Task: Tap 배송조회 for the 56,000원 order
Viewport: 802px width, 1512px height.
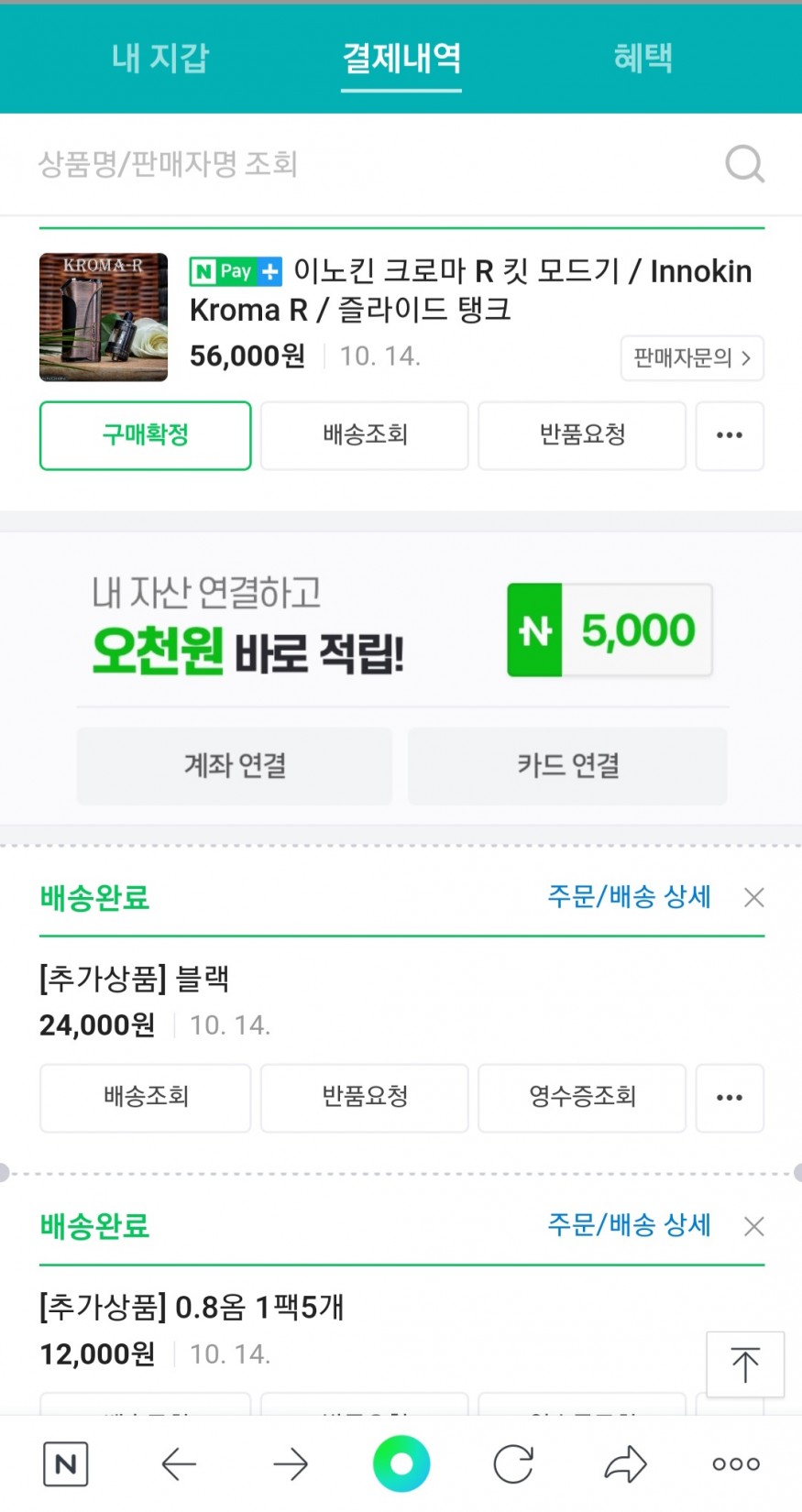Action: 365,435
